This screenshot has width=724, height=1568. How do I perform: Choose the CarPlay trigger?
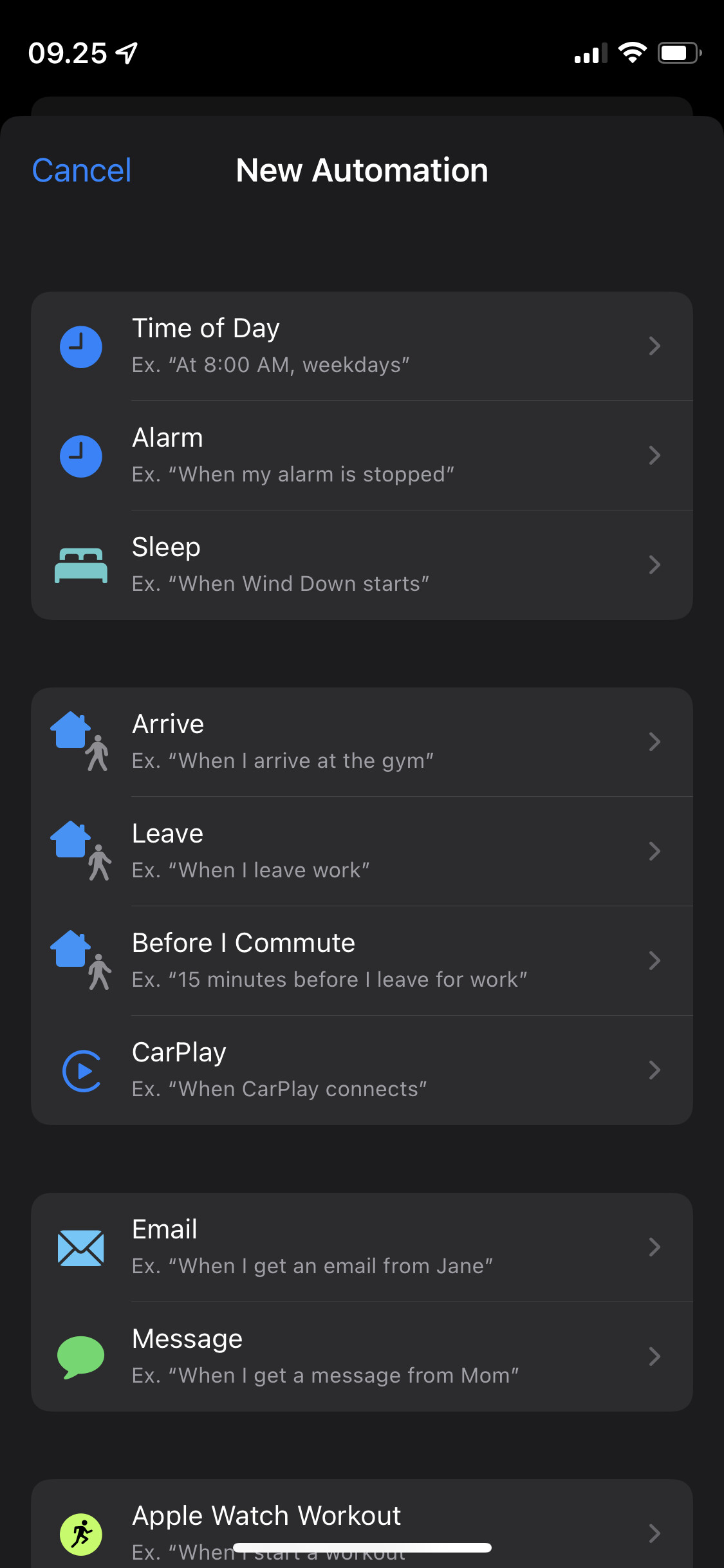362,1070
